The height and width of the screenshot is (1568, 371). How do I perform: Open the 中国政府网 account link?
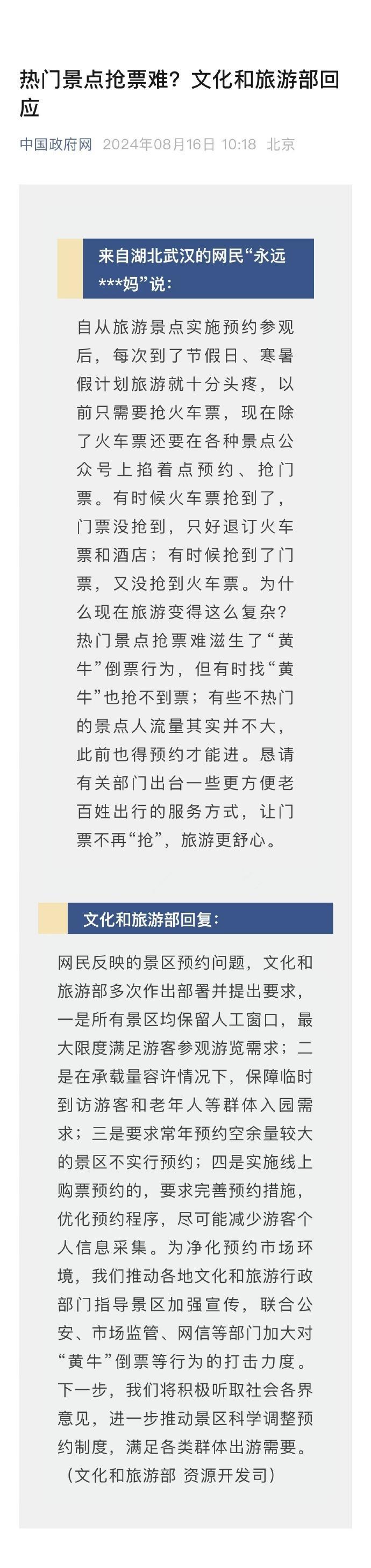pos(55,144)
